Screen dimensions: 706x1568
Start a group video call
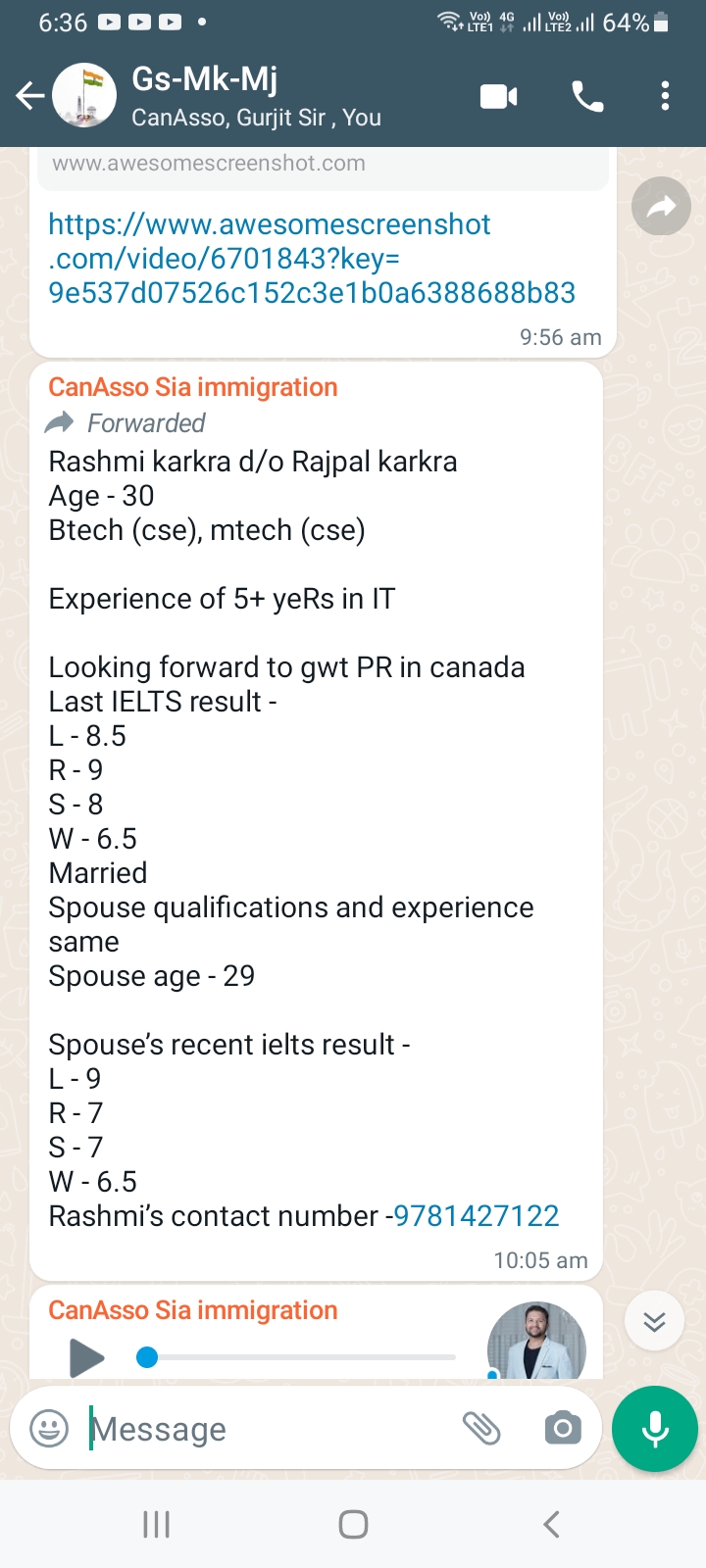pyautogui.click(x=498, y=96)
